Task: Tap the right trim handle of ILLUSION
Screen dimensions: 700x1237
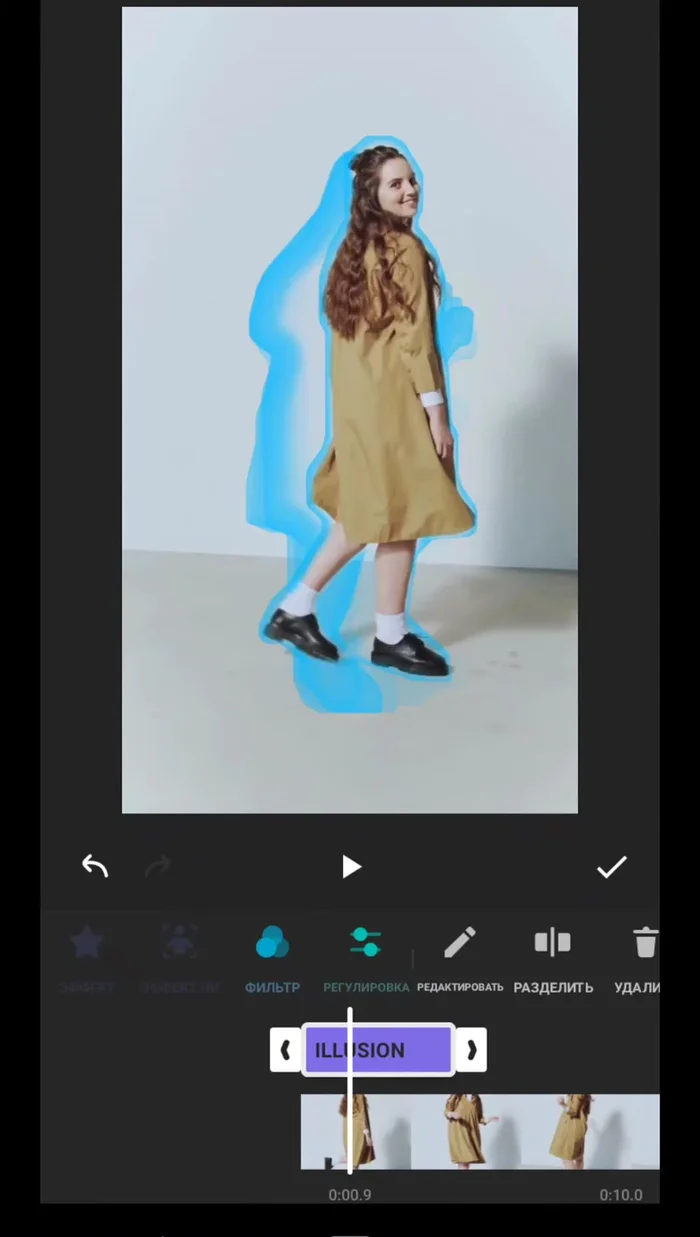Action: click(x=471, y=1050)
